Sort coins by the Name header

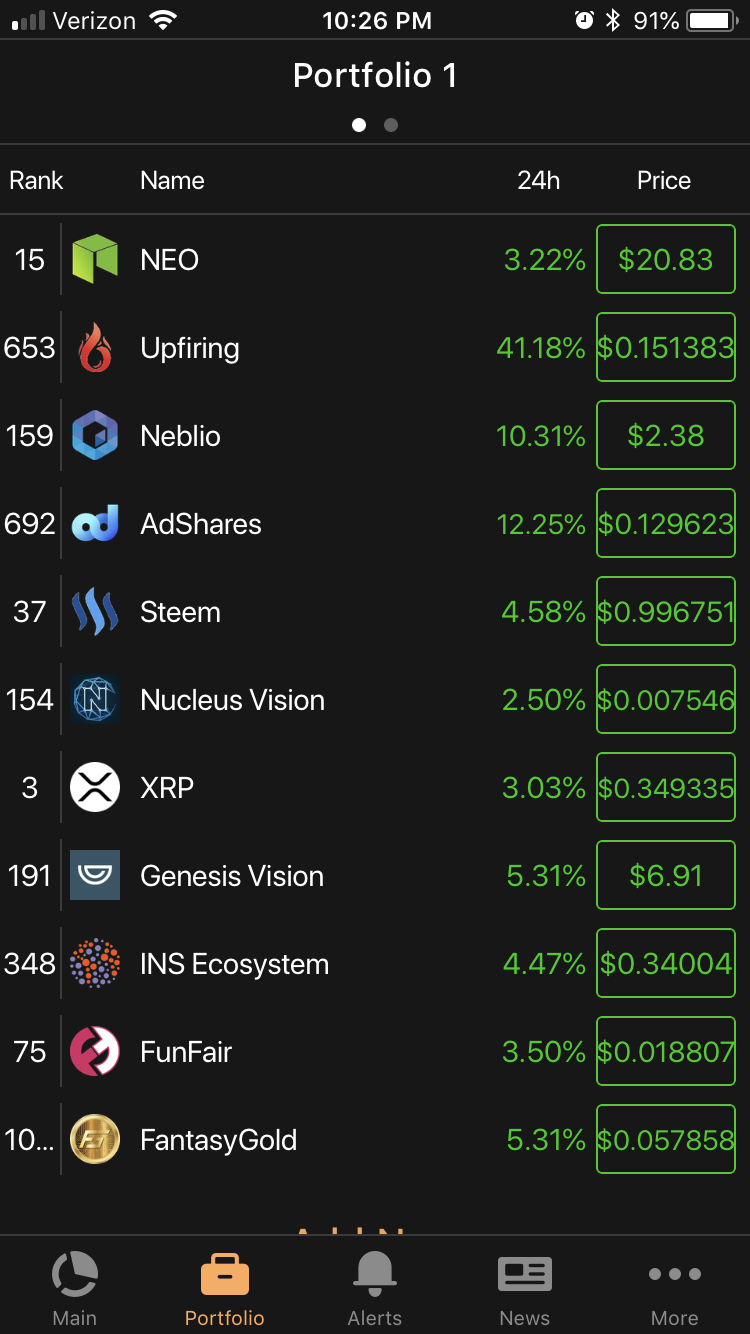coord(172,181)
